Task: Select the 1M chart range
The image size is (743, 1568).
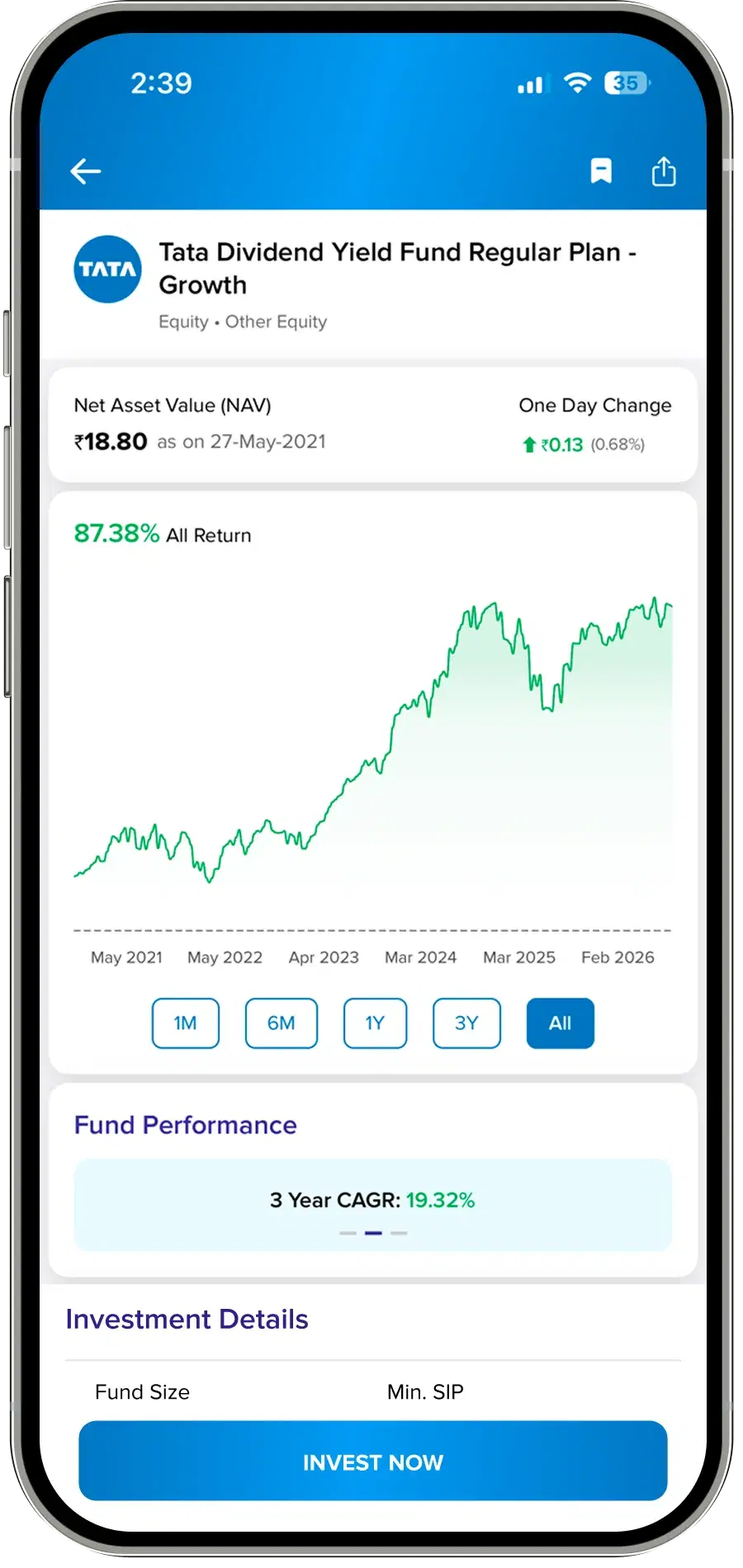Action: (186, 1023)
